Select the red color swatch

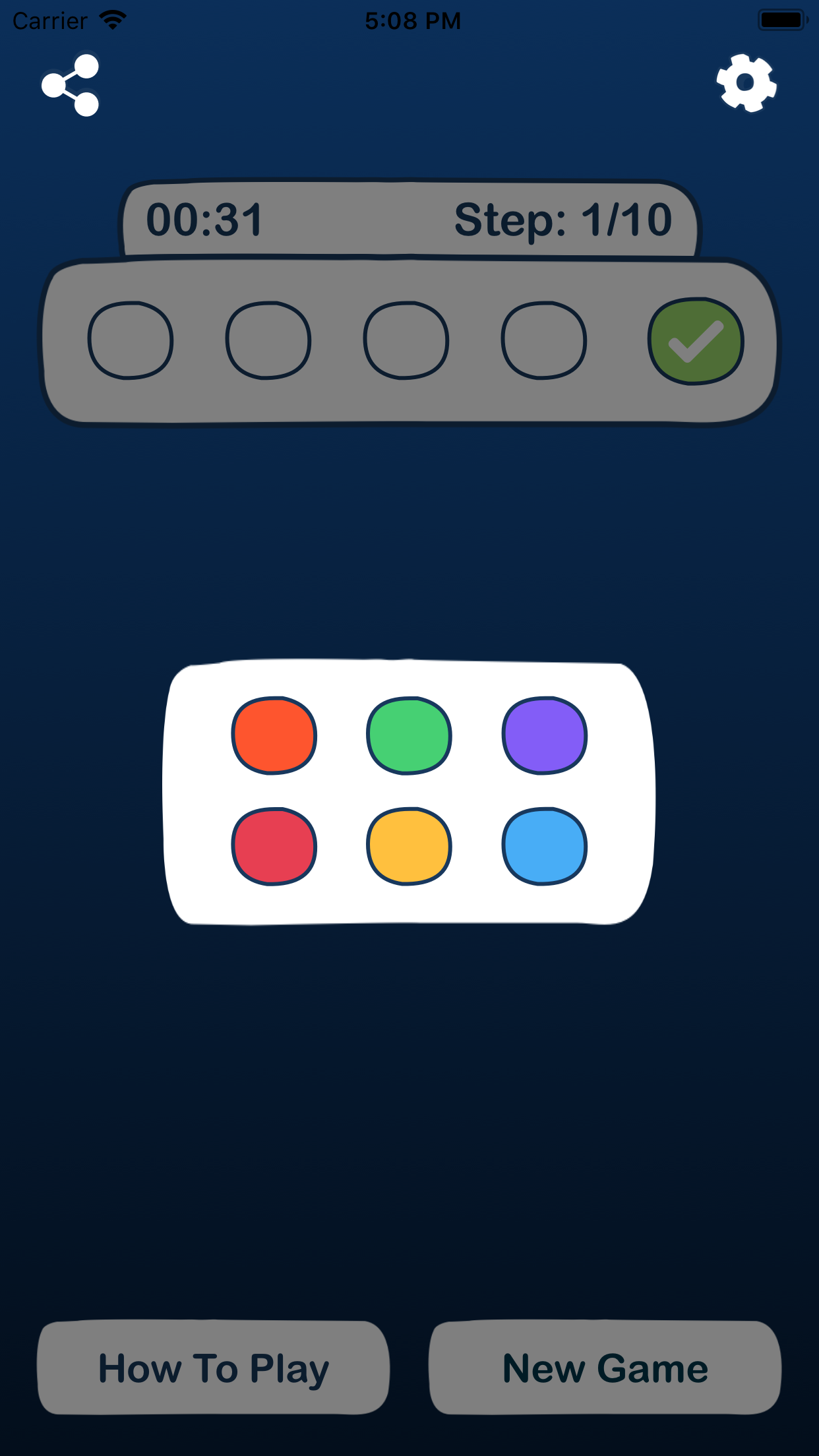274,846
